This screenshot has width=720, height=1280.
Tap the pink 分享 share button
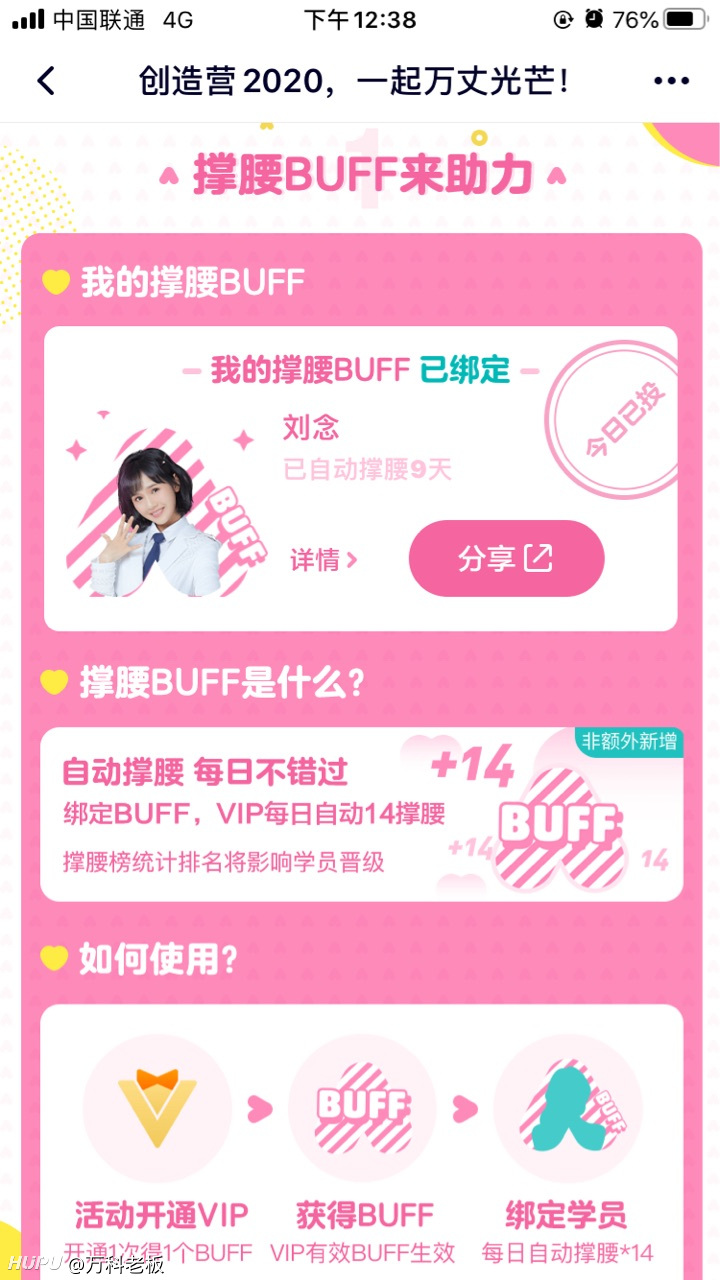tap(506, 558)
